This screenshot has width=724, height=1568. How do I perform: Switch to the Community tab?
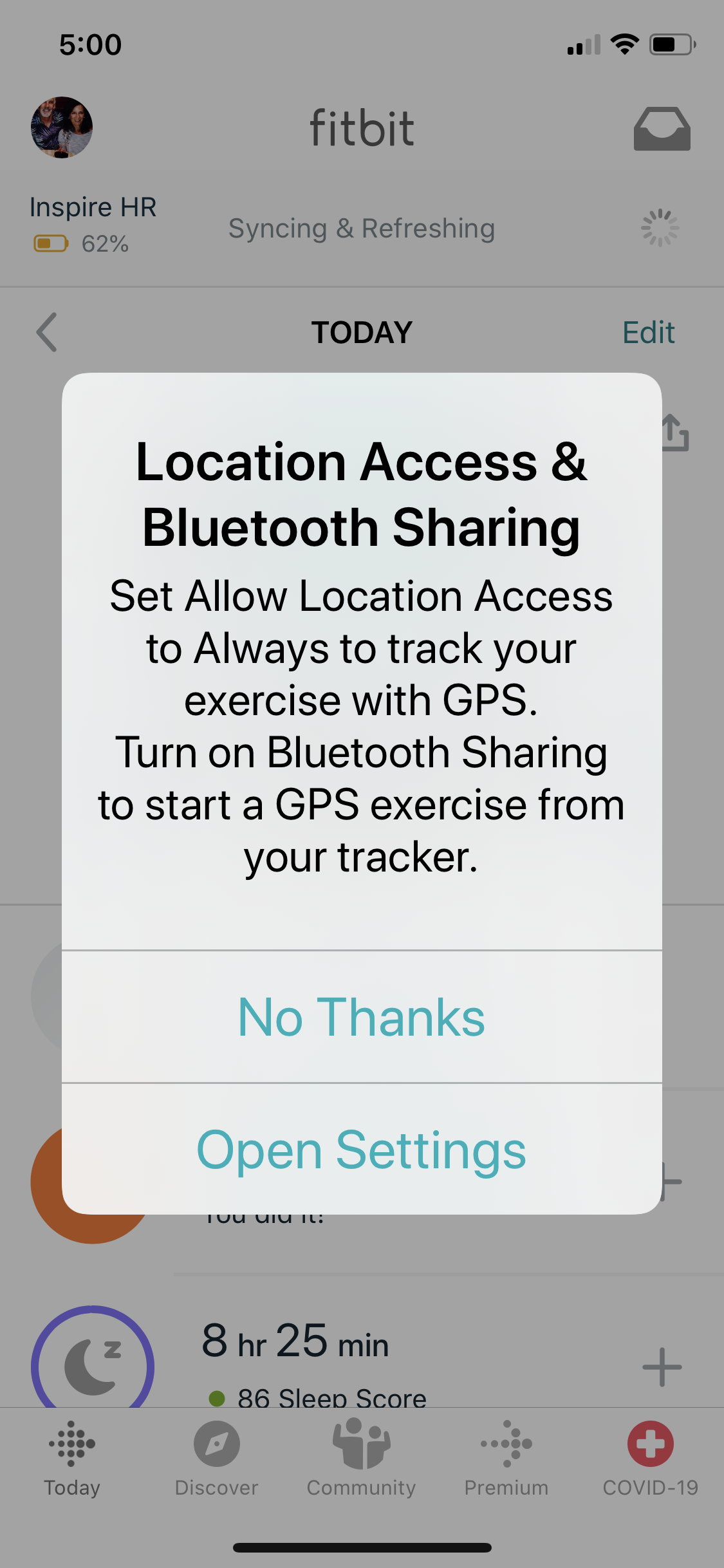point(361,1459)
